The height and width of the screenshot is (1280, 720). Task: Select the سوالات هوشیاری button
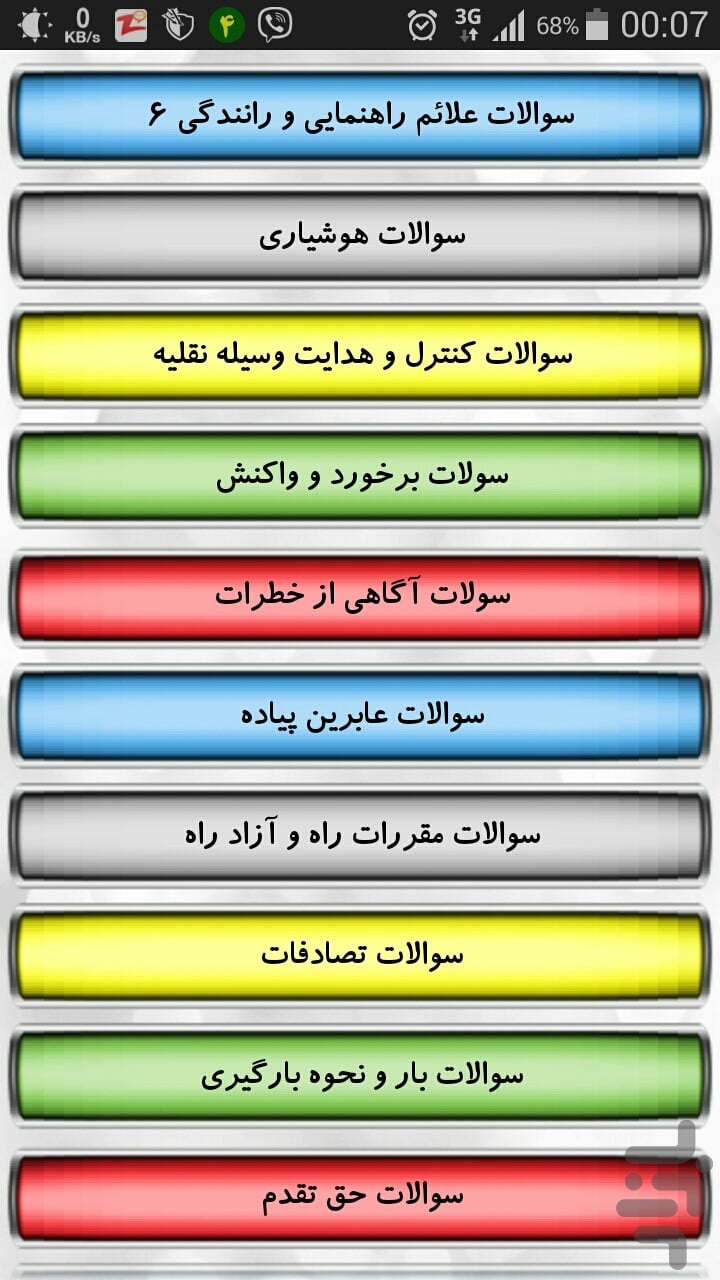click(360, 235)
